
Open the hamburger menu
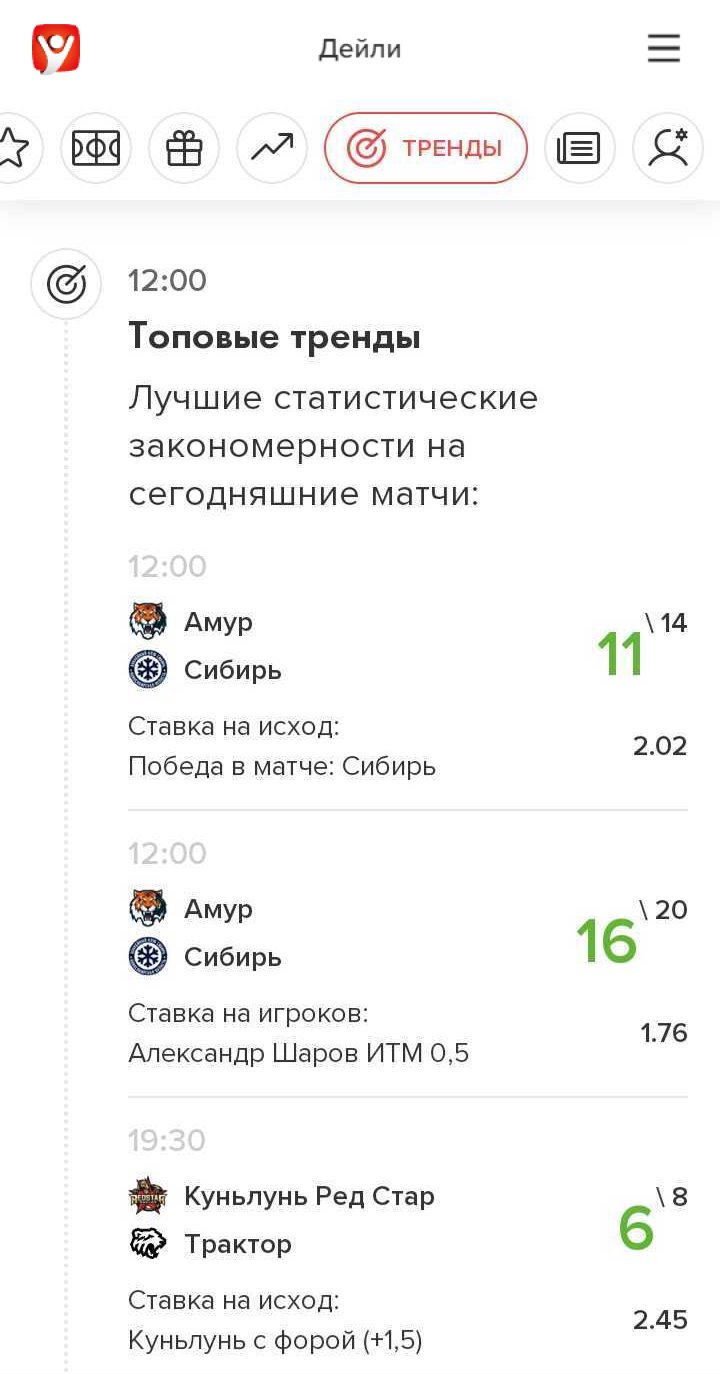coord(664,49)
